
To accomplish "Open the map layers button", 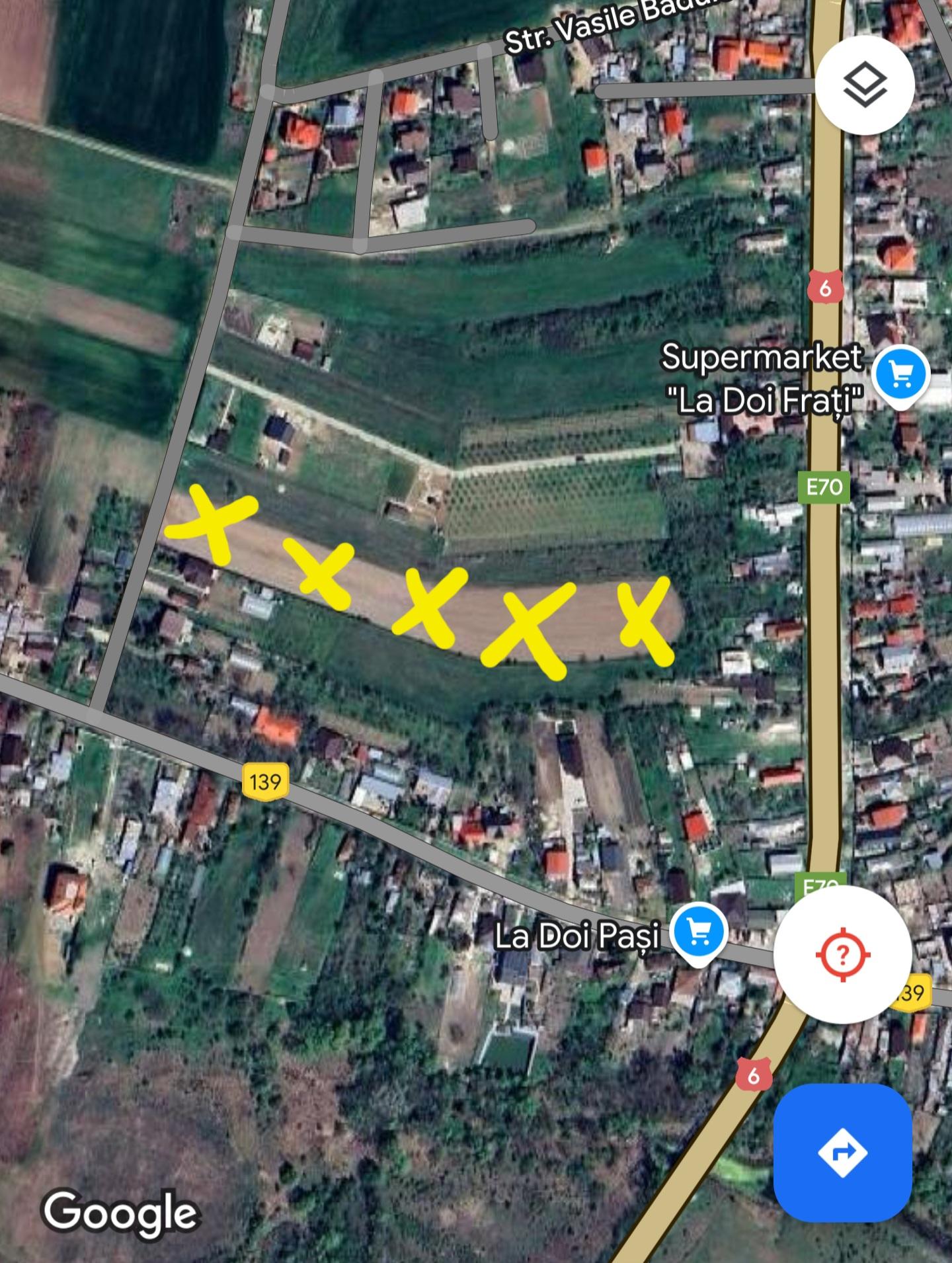I will coord(864,85).
